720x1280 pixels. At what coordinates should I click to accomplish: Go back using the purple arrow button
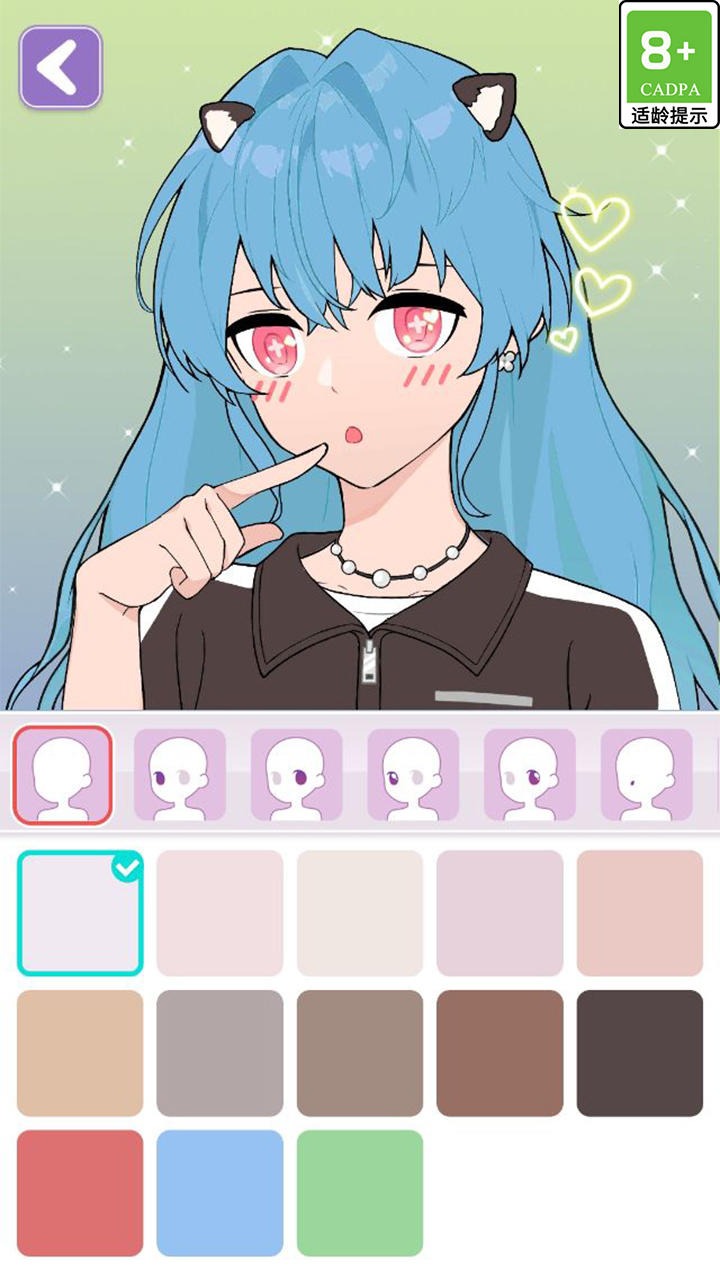[x=61, y=67]
